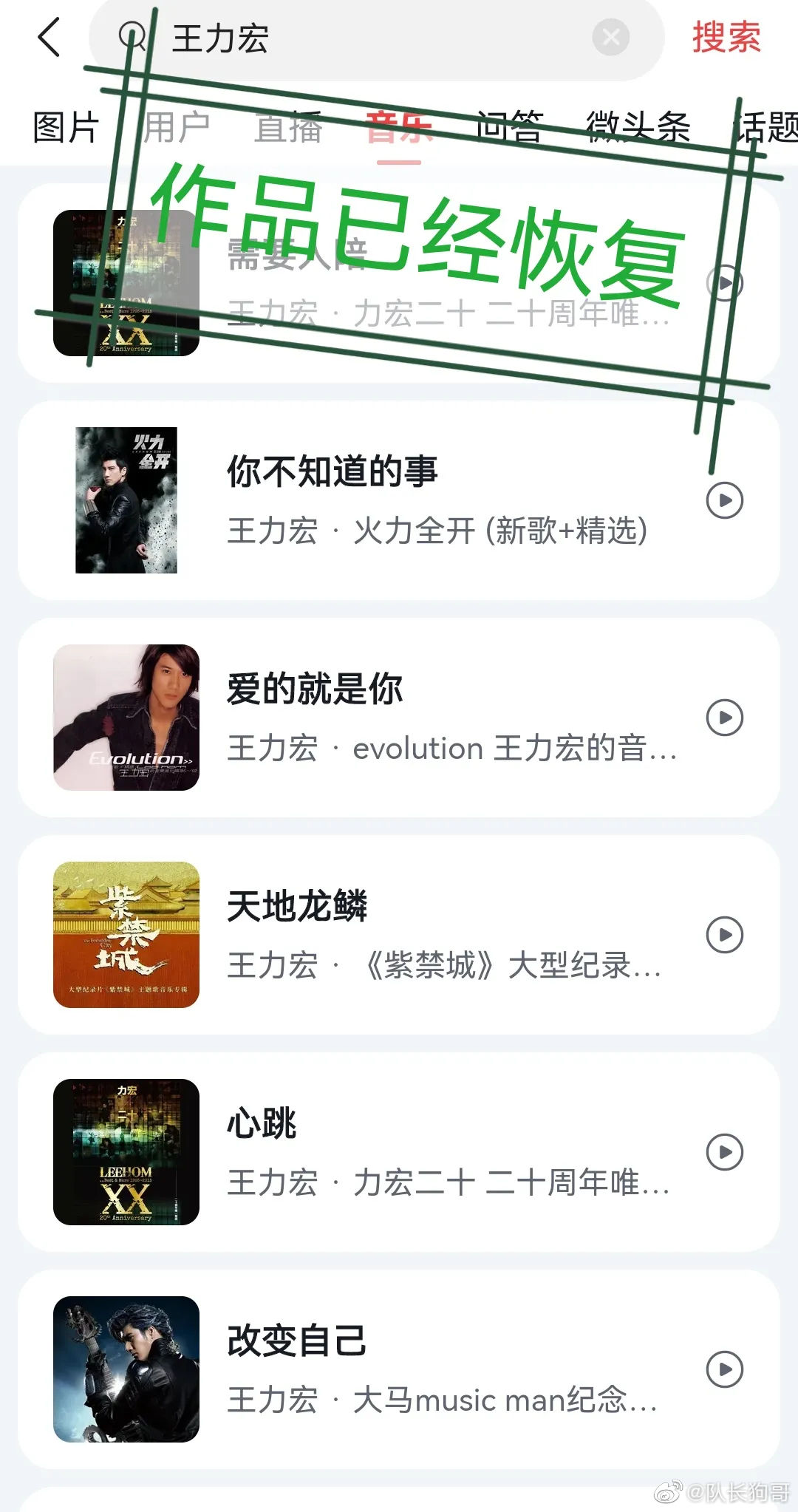Tap the 搜索 button
Screen dimensions: 798x1512
coord(726,38)
